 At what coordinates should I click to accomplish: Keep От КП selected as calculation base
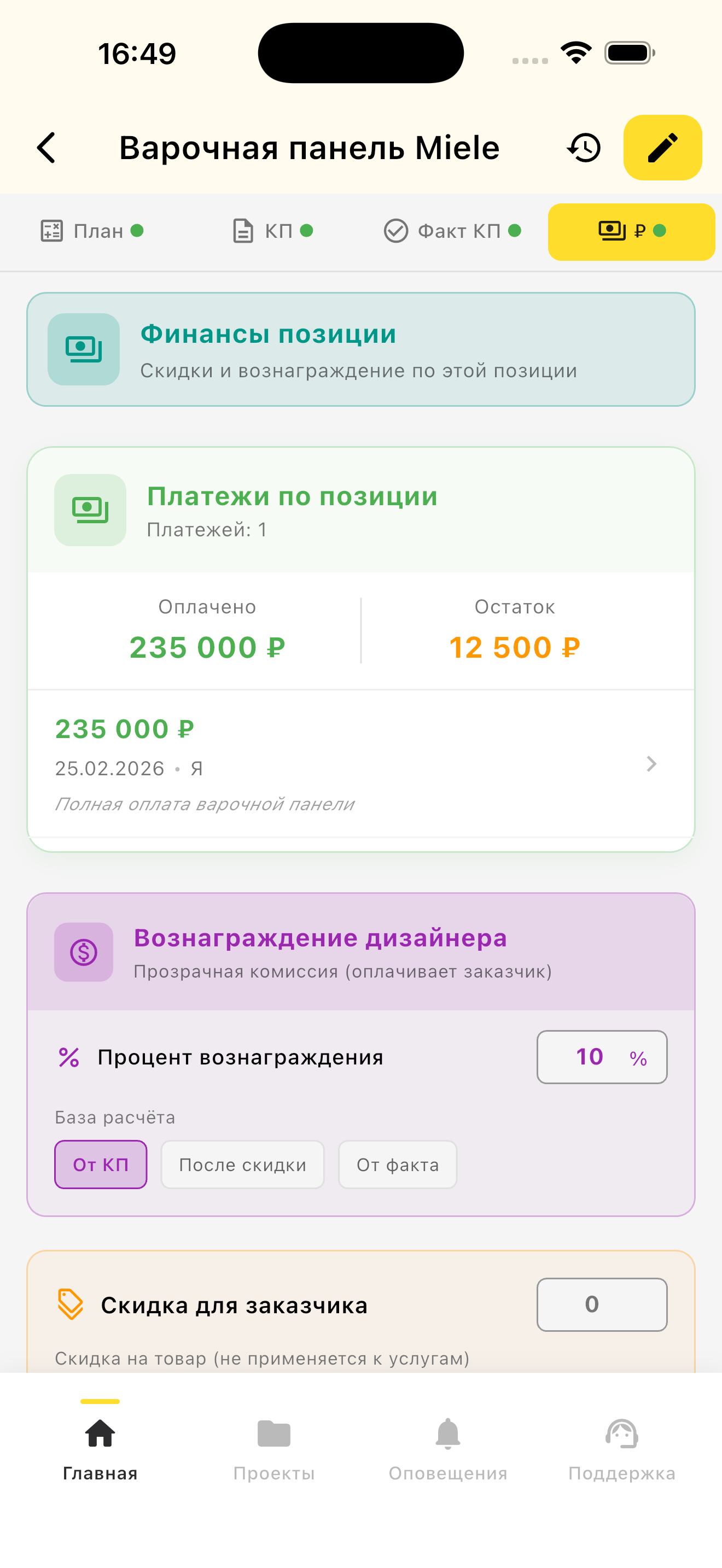(101, 1165)
